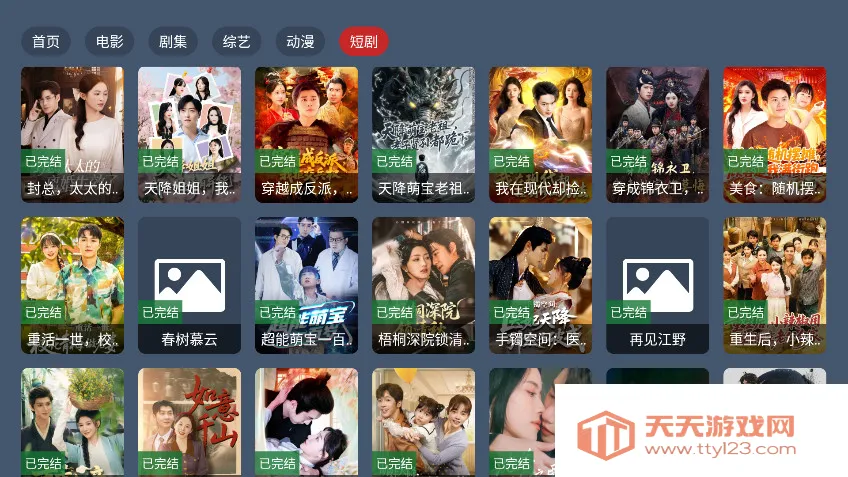Open 天降萌宝老祖 drama card

(x=423, y=134)
